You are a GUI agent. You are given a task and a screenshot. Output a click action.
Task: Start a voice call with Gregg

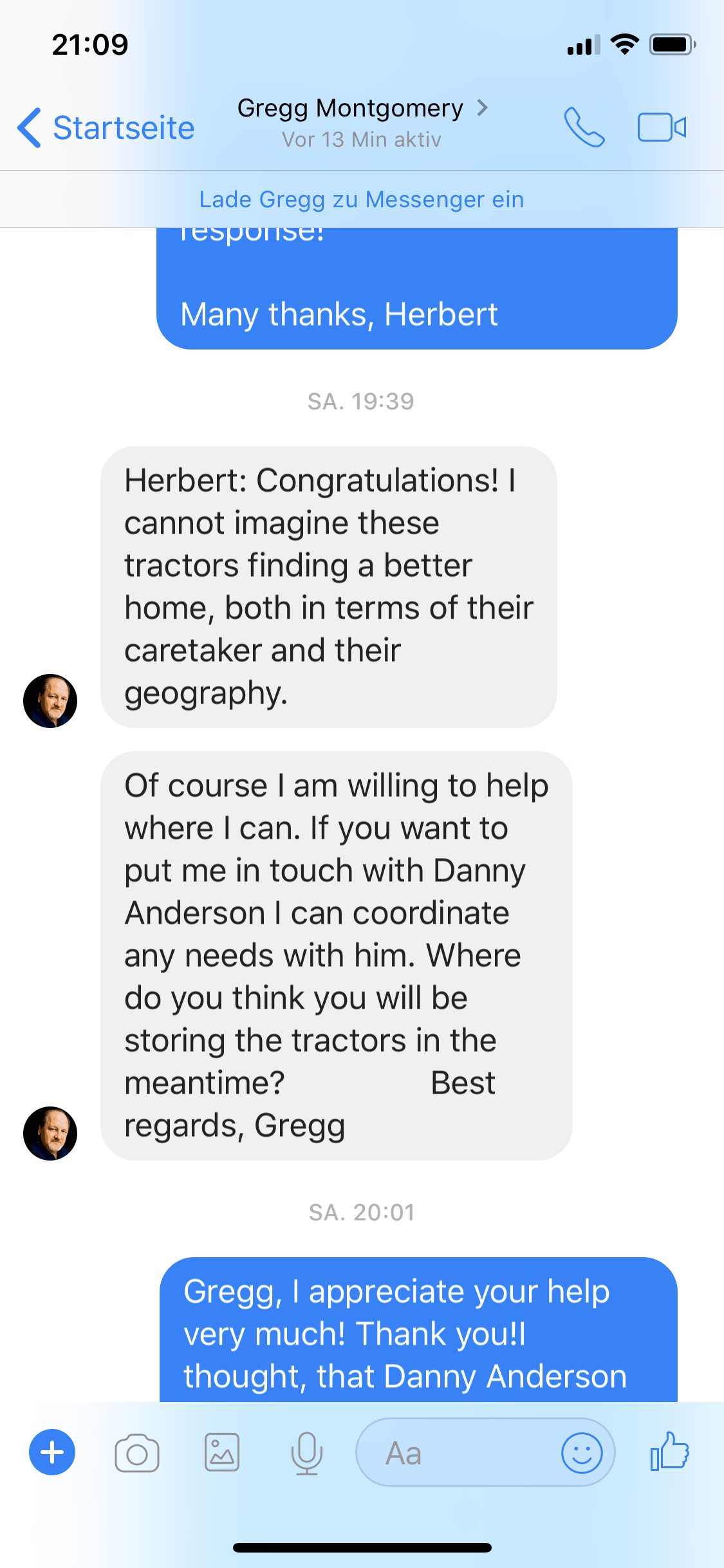click(x=584, y=127)
